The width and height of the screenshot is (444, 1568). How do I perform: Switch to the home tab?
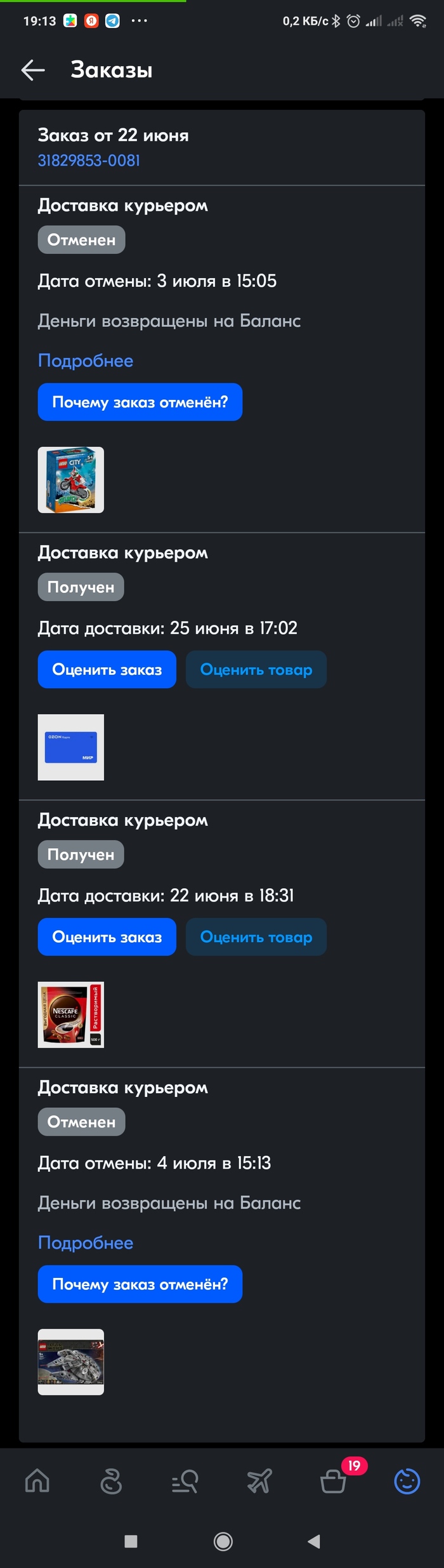point(37,1482)
